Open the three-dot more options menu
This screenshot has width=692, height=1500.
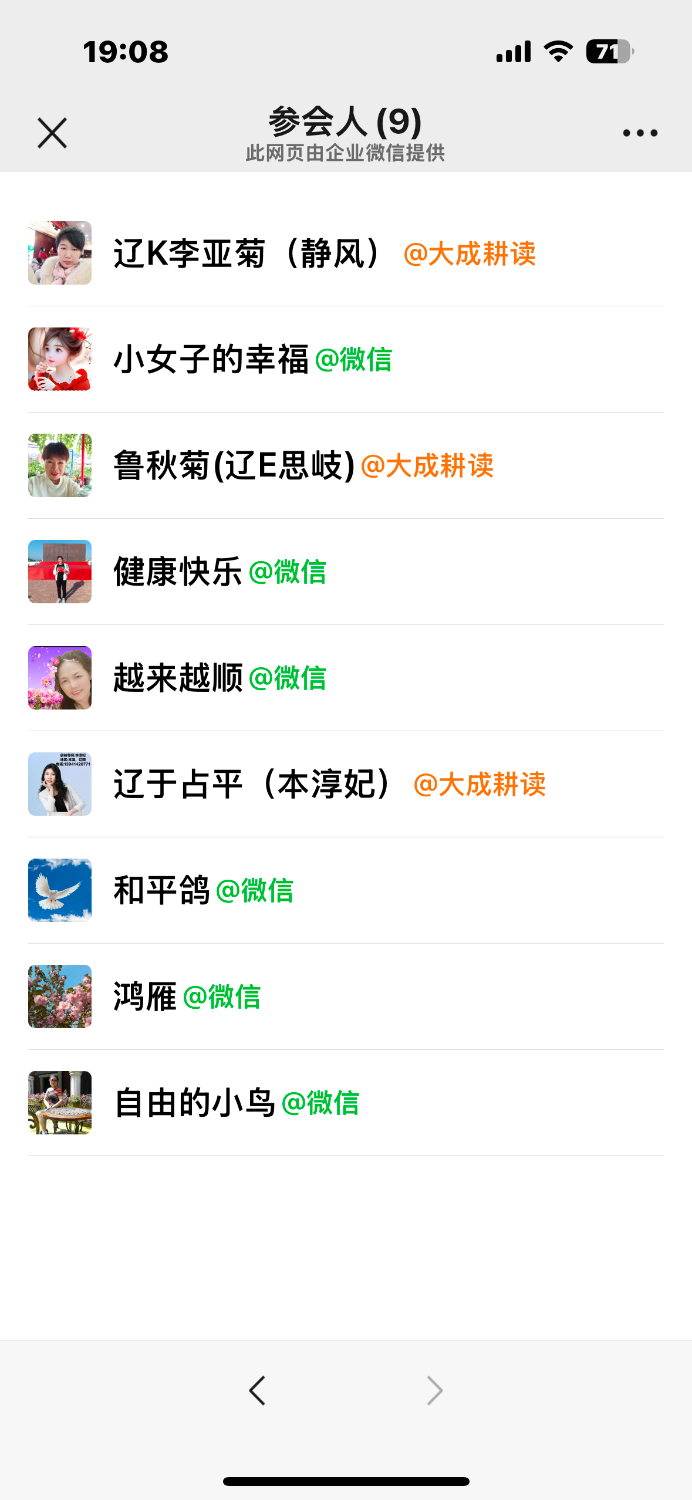pos(640,133)
